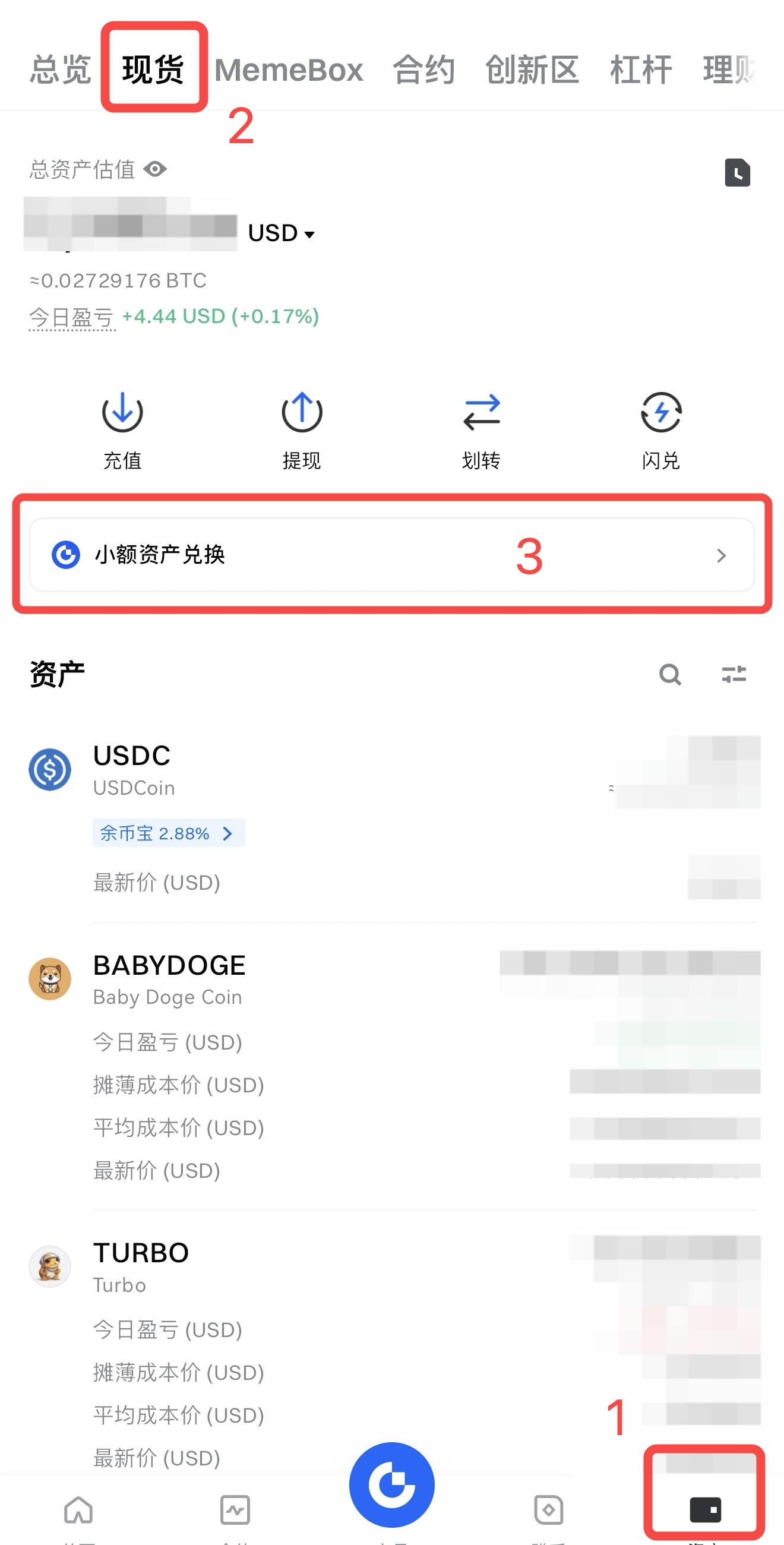Image resolution: width=784 pixels, height=1545 pixels.
Task: Open 小额资产兑换 row
Action: click(x=391, y=555)
